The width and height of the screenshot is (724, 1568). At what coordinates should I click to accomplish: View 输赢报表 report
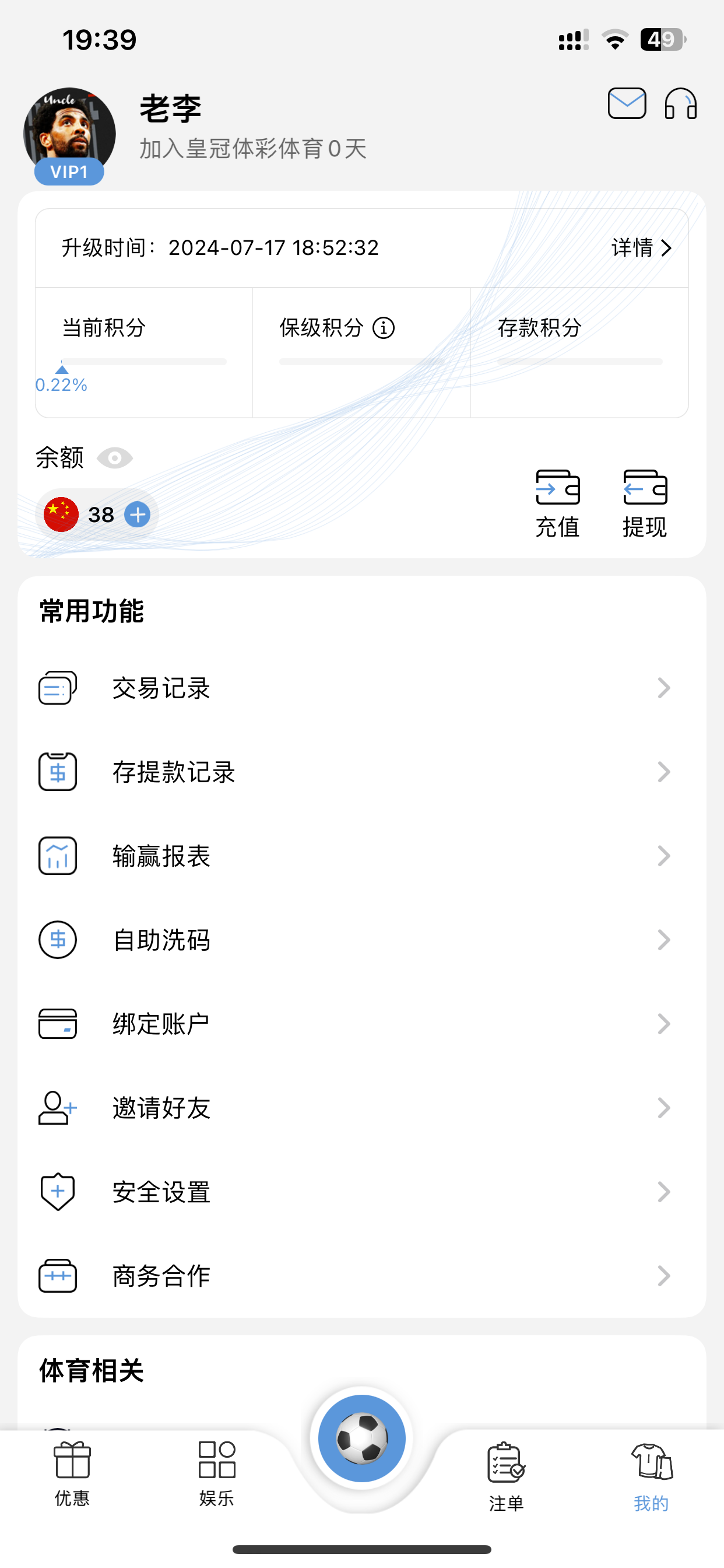coord(361,856)
